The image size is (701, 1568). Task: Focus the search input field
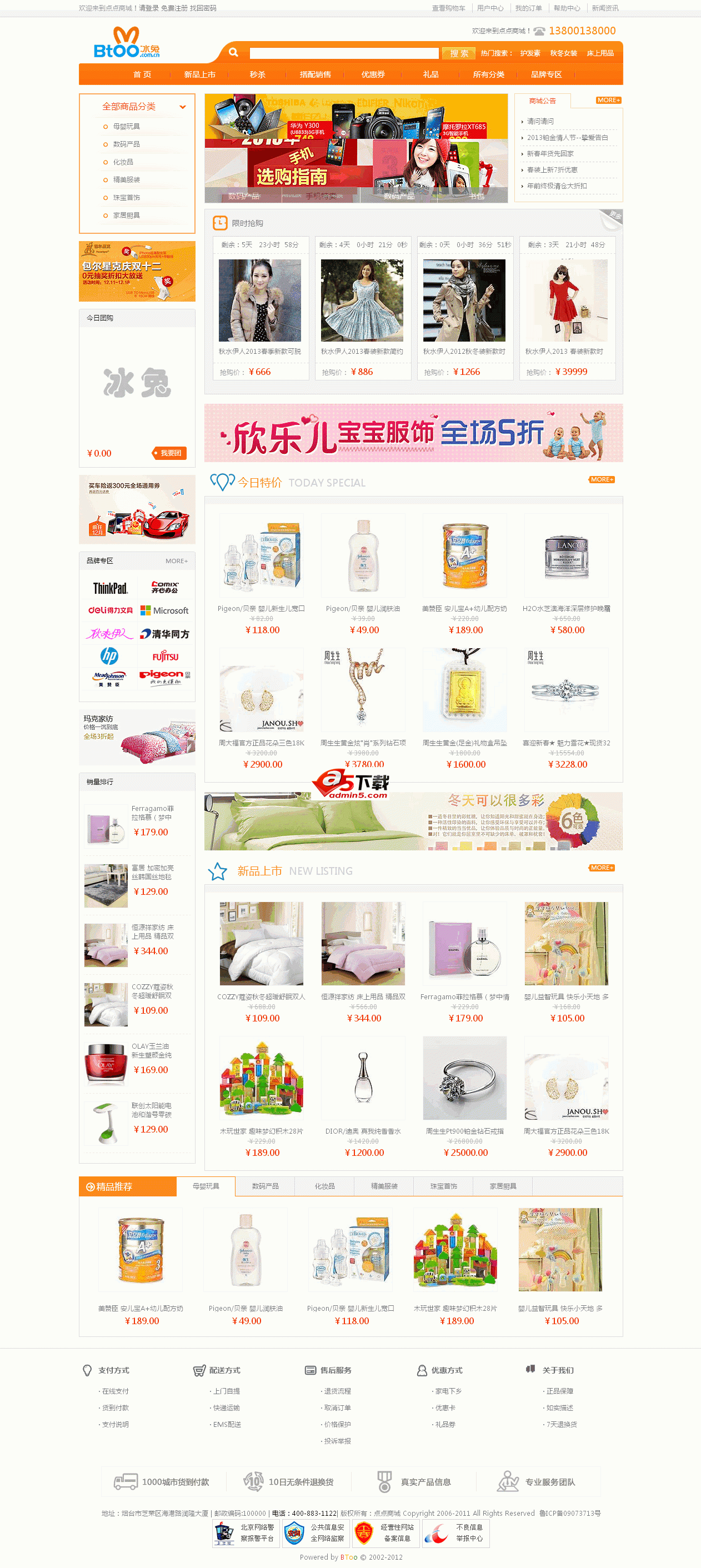tap(344, 53)
